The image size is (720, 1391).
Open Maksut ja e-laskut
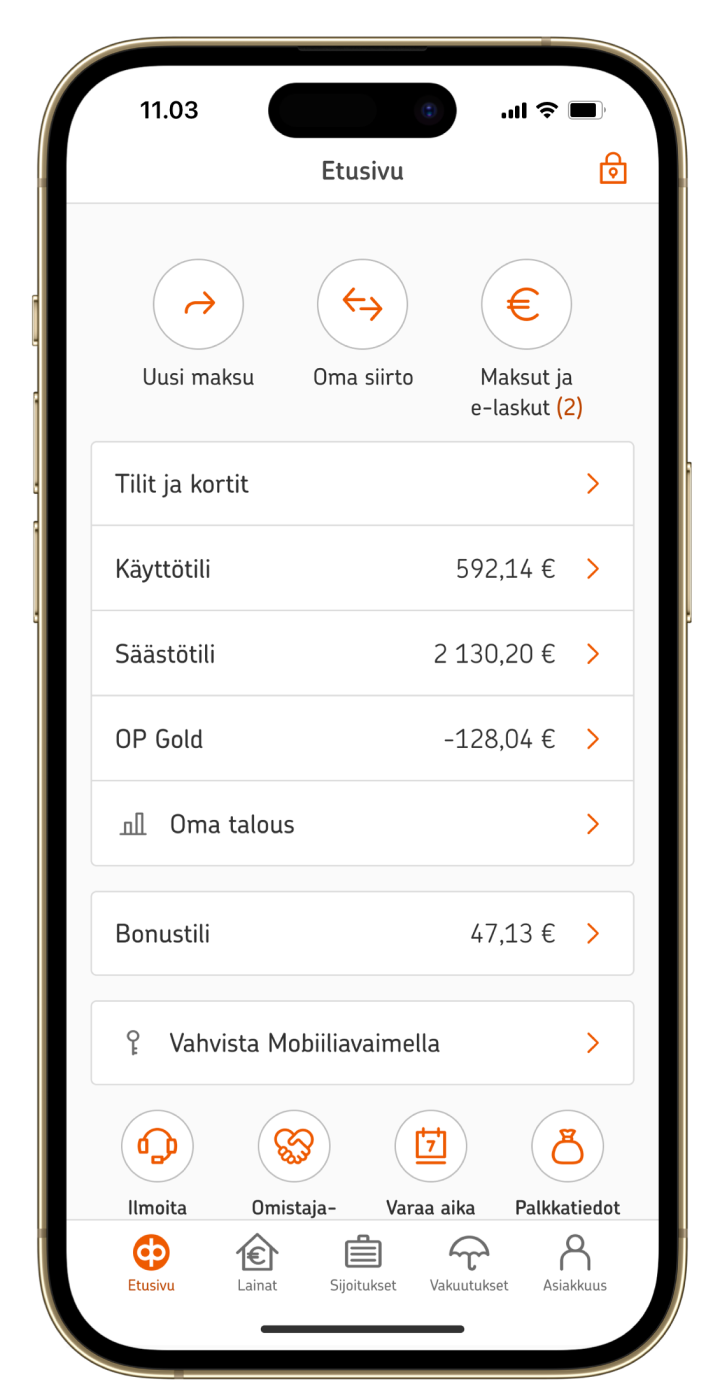click(x=526, y=304)
